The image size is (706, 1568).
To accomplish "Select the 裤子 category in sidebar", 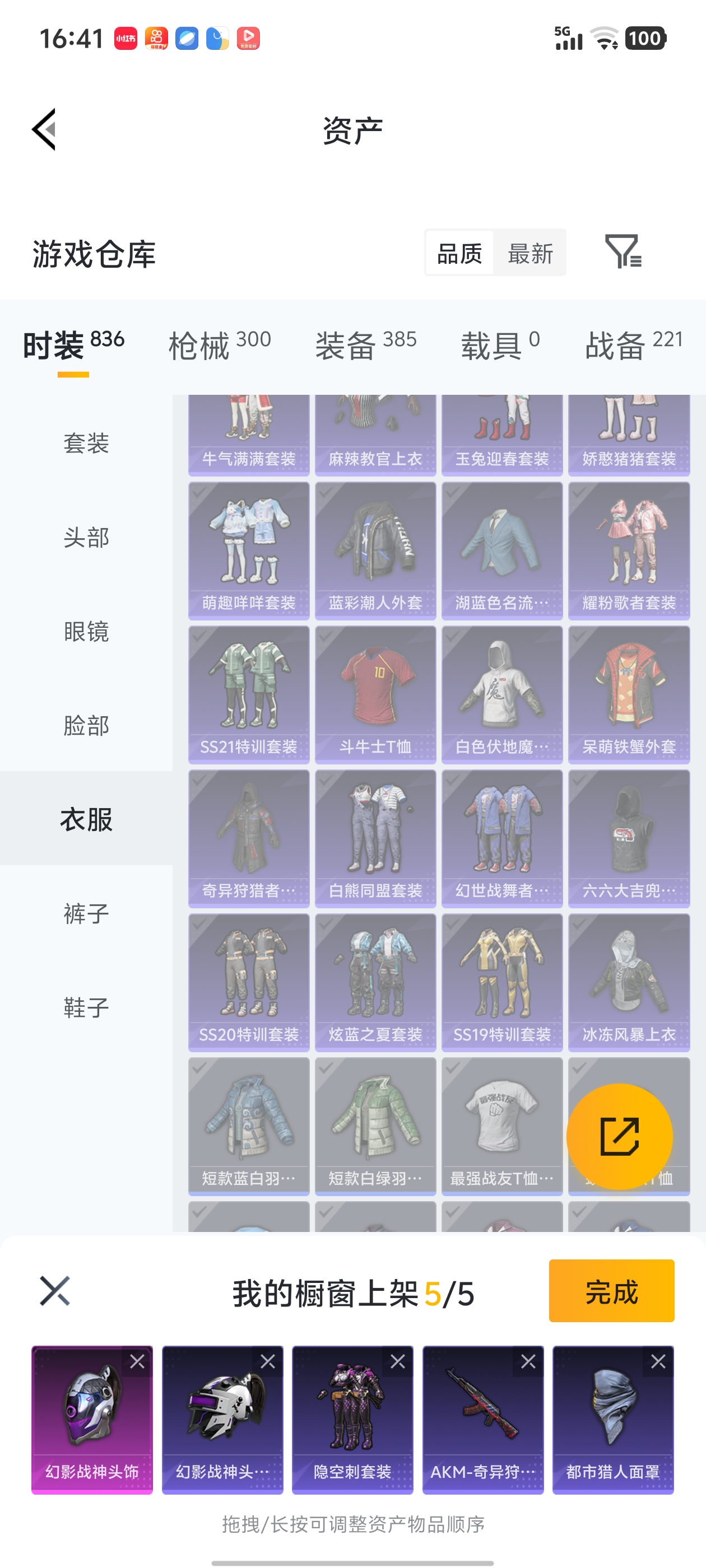I will [86, 913].
